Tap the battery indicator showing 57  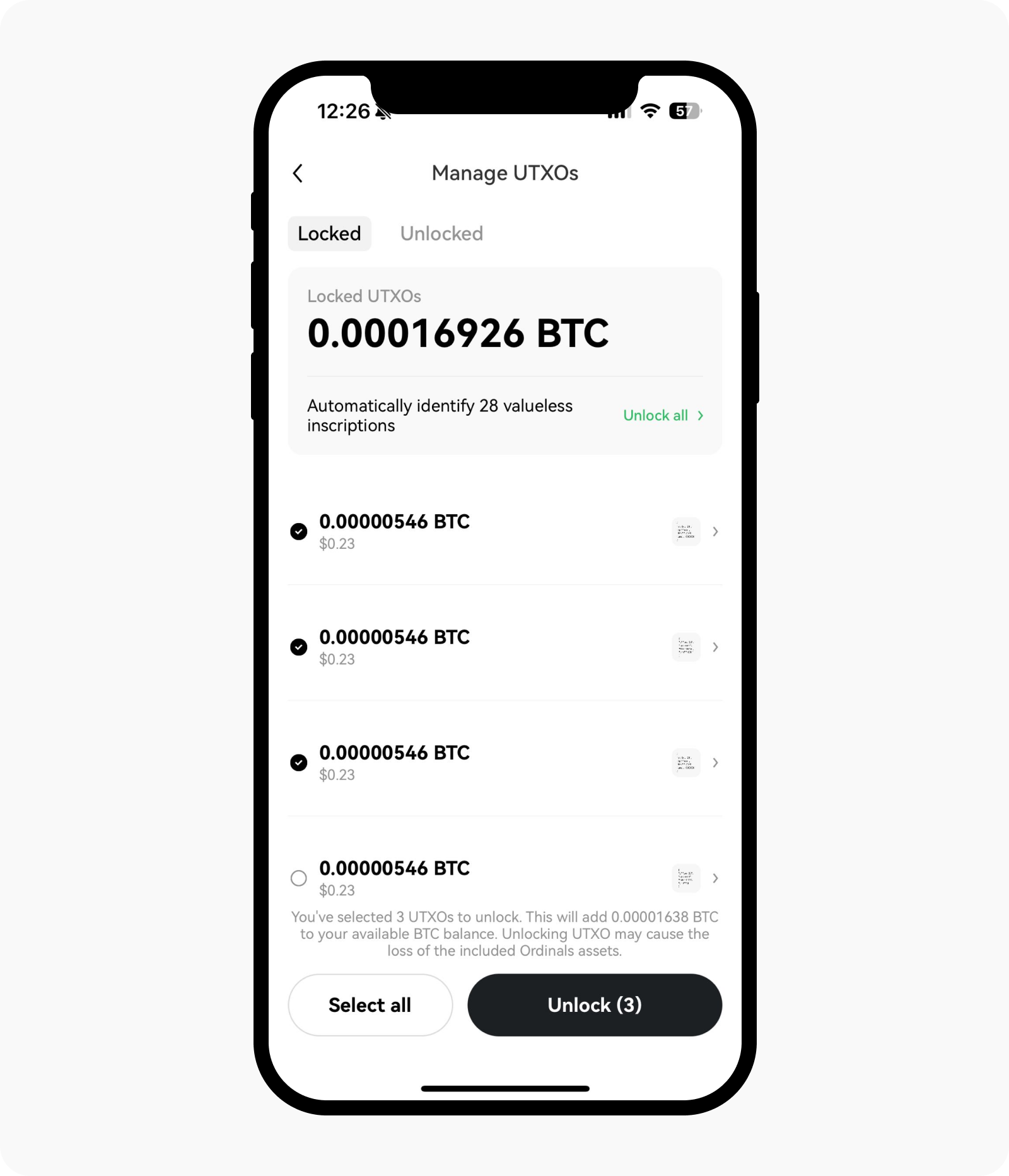point(683,110)
